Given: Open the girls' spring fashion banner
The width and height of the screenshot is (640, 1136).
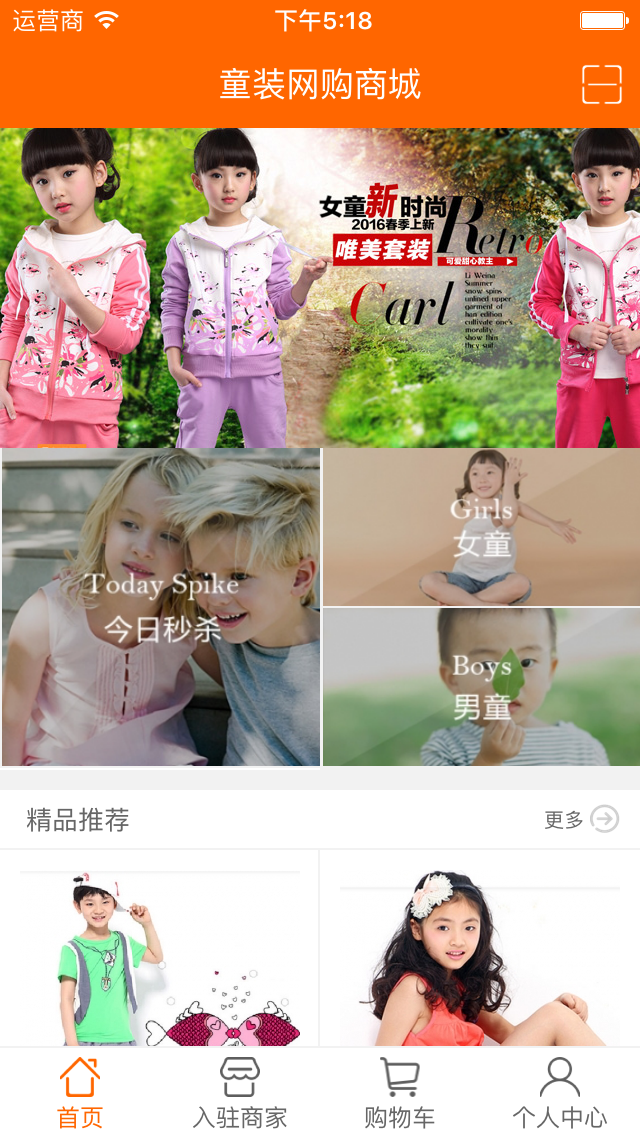Looking at the screenshot, I should point(320,288).
